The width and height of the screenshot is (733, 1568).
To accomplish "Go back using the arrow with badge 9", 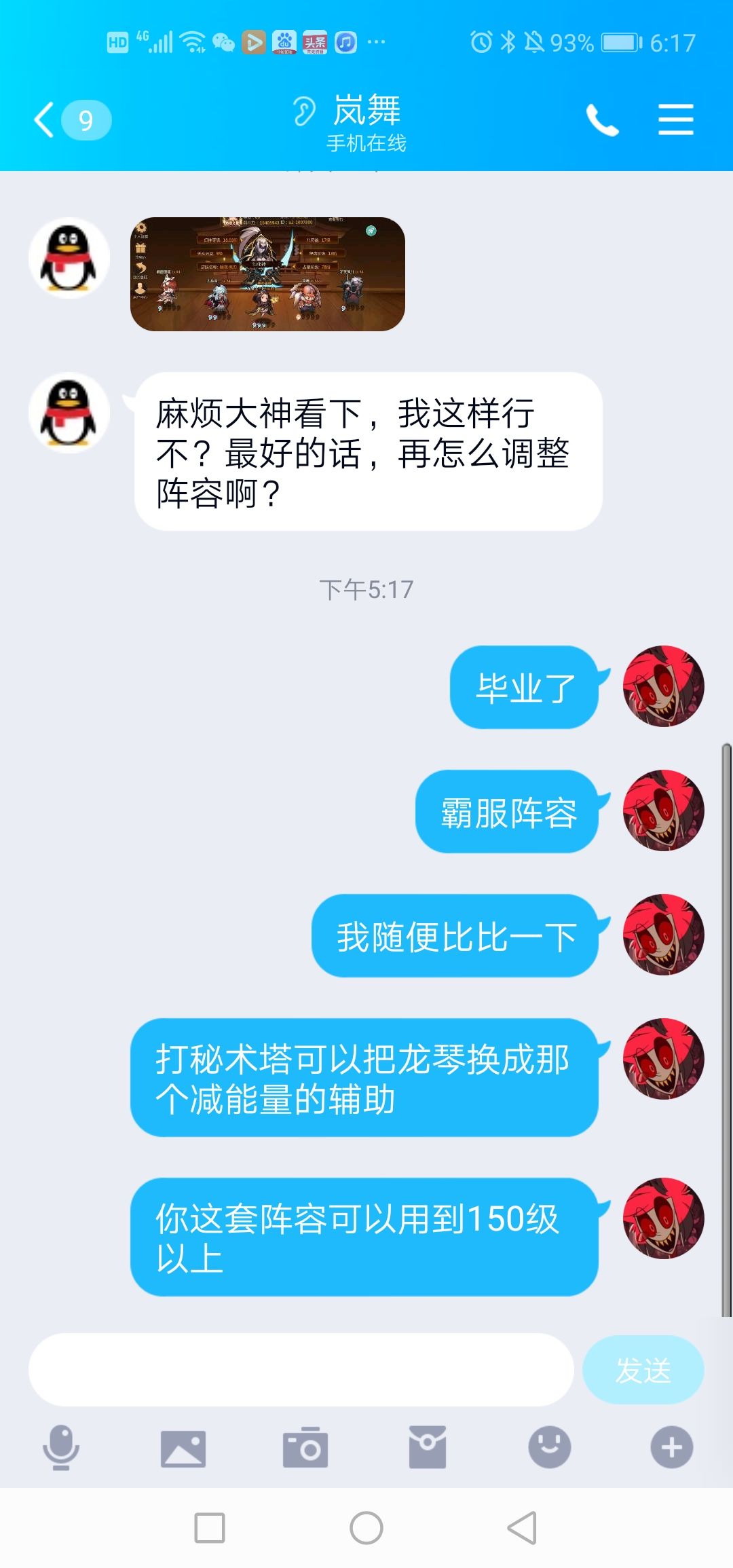I will (68, 121).
